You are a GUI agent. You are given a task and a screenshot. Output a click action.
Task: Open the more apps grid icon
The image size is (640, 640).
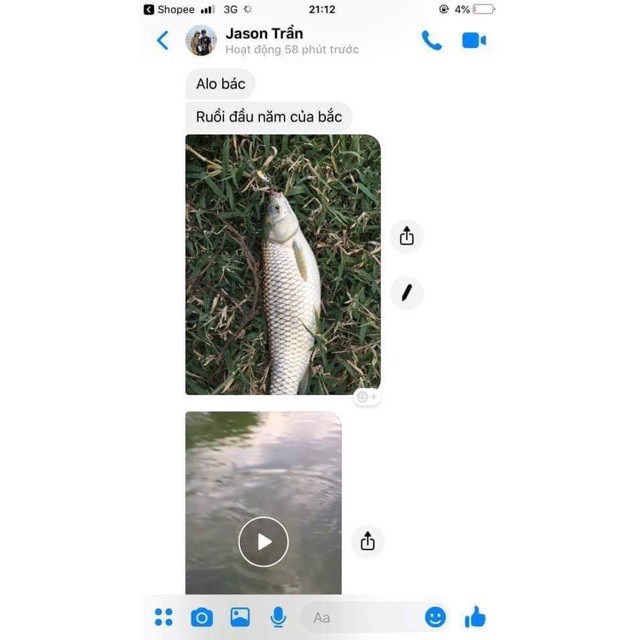pos(163,617)
